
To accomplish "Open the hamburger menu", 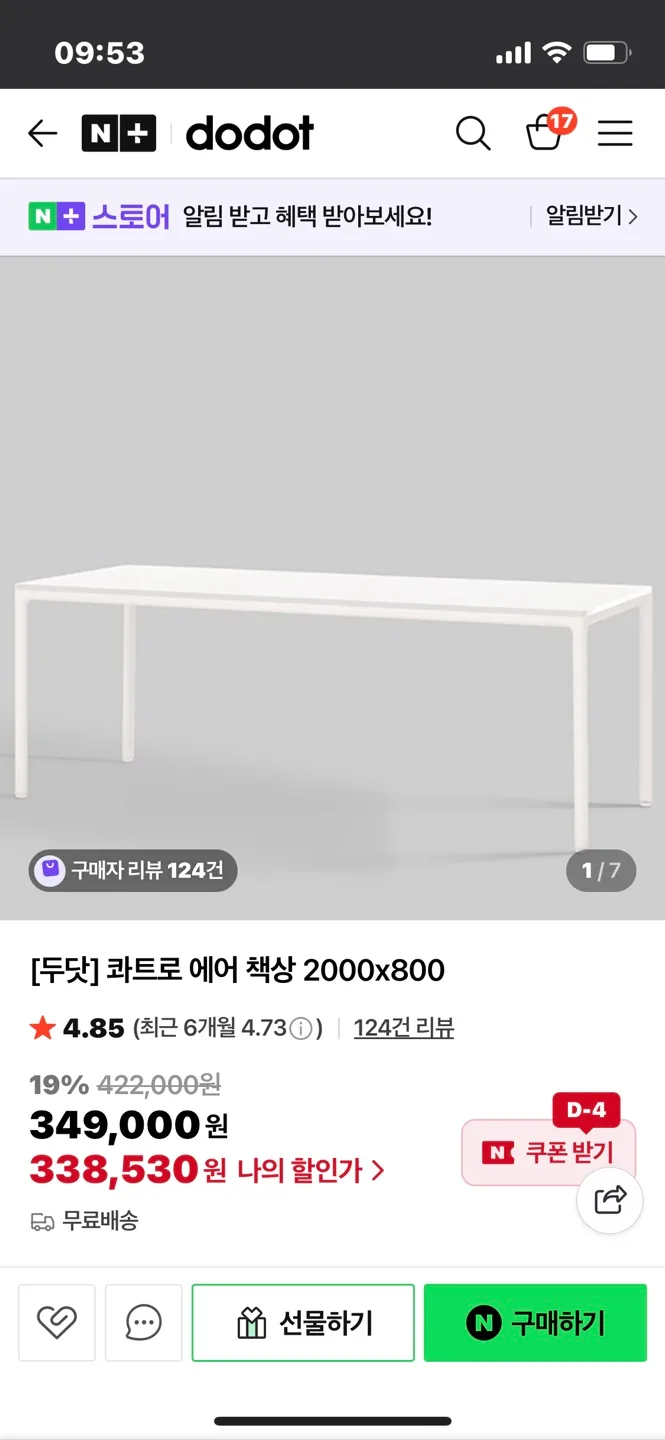I will [615, 133].
